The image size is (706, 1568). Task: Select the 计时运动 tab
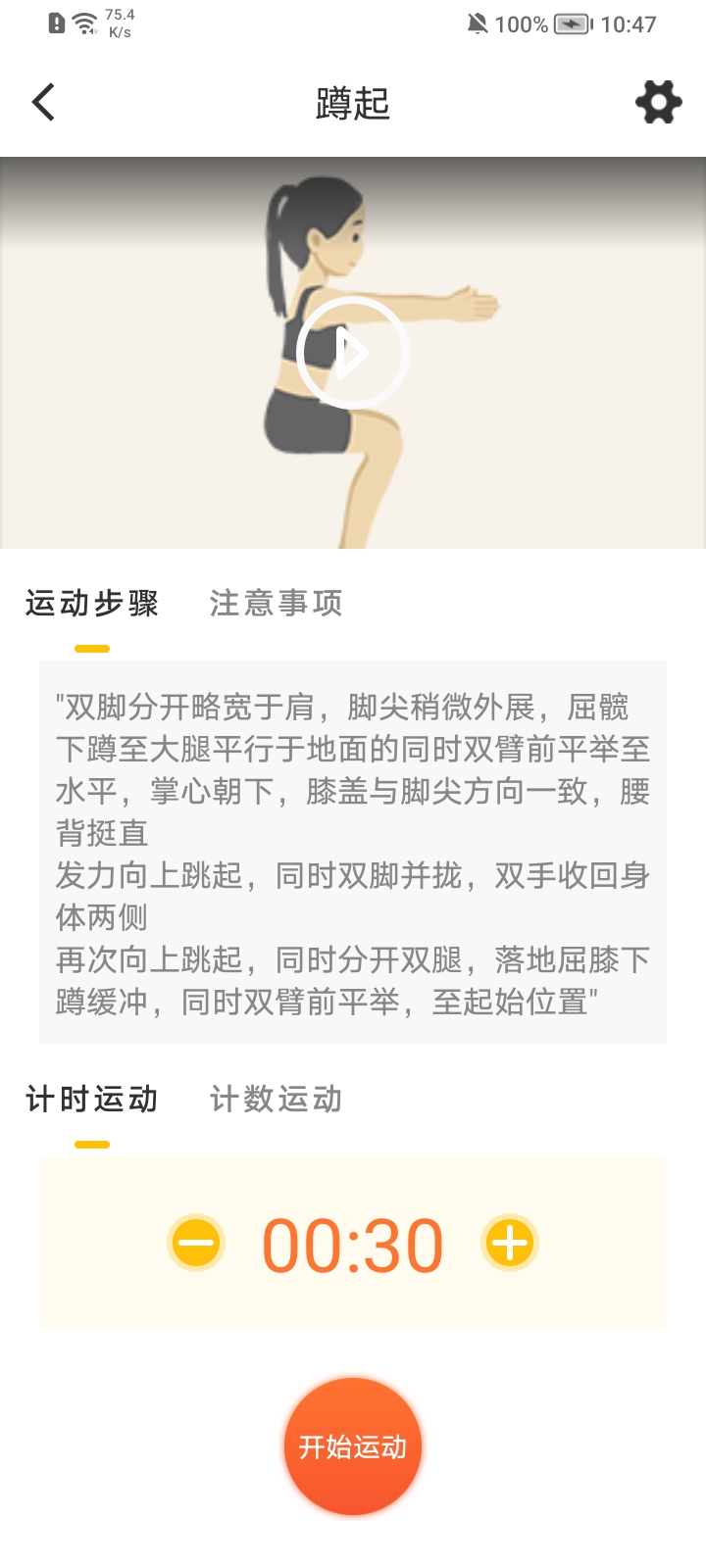[x=92, y=1099]
